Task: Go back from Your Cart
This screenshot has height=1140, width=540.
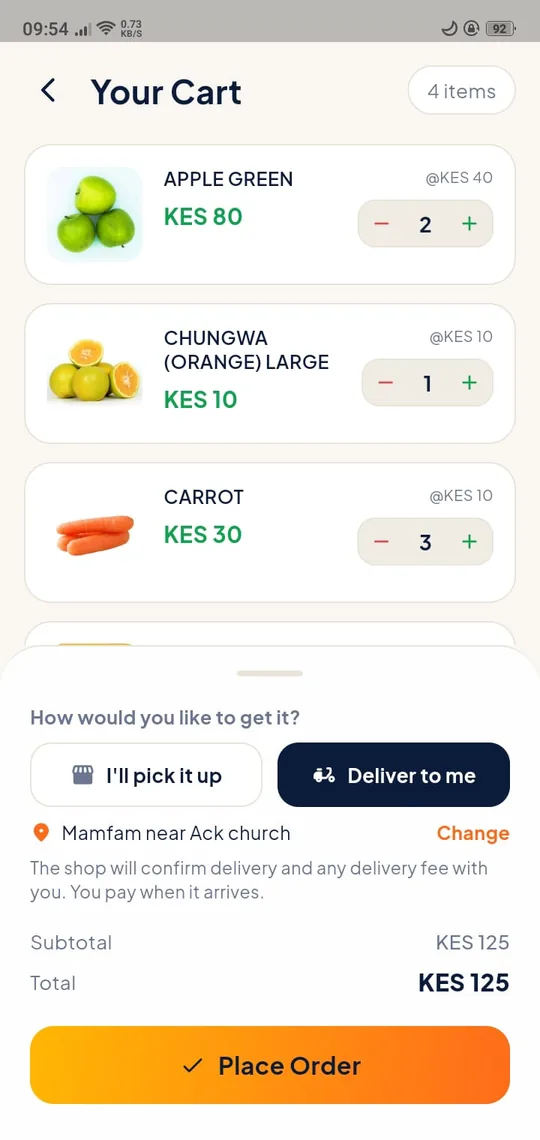Action: click(48, 92)
